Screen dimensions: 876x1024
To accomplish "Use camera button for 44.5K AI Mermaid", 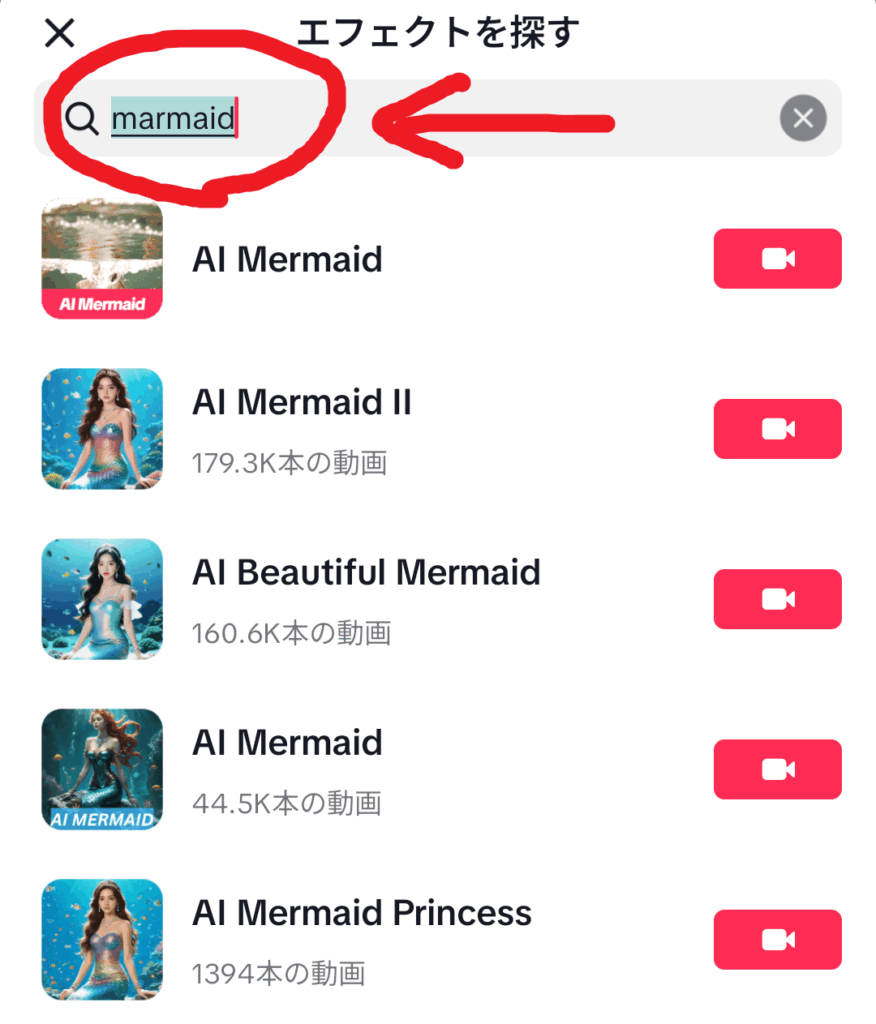I will point(777,769).
